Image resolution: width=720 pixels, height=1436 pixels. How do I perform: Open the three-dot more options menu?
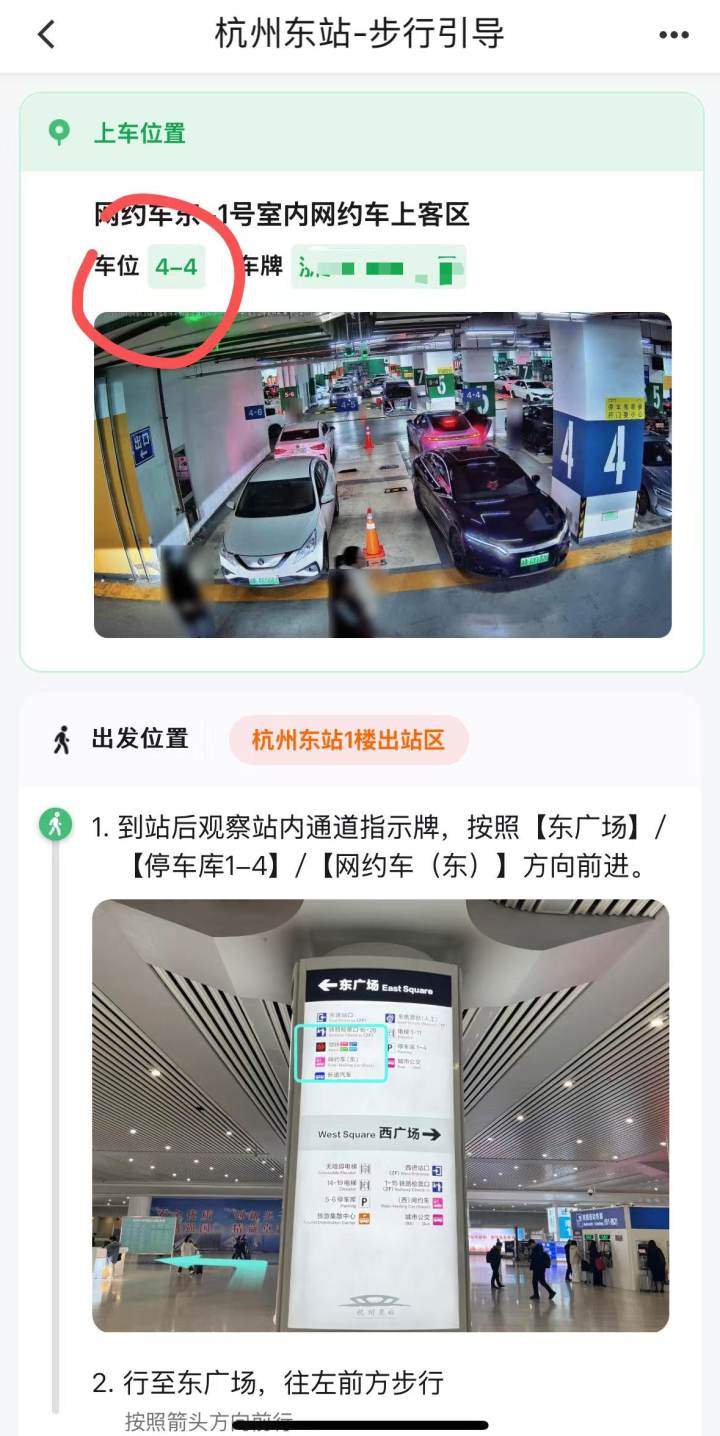click(674, 35)
